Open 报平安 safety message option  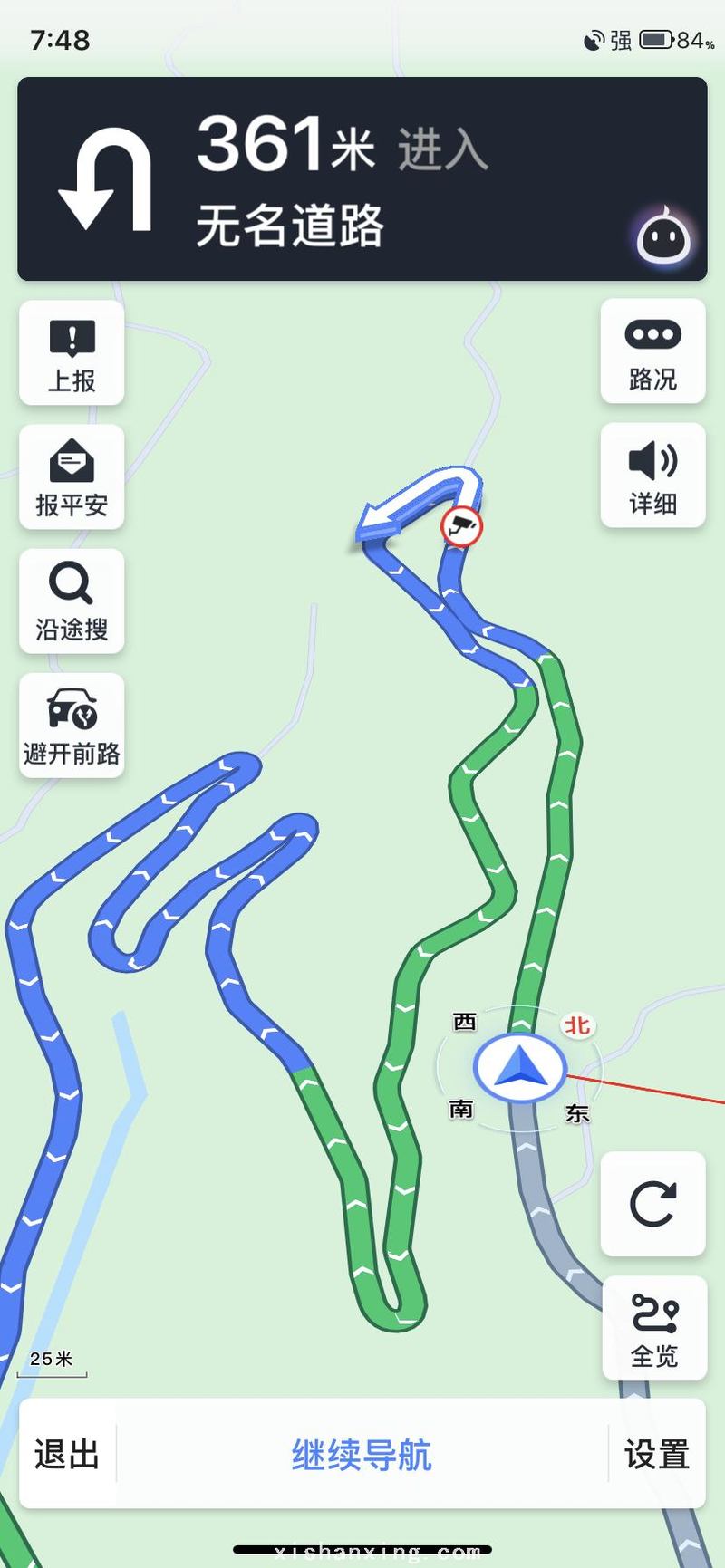[x=72, y=477]
